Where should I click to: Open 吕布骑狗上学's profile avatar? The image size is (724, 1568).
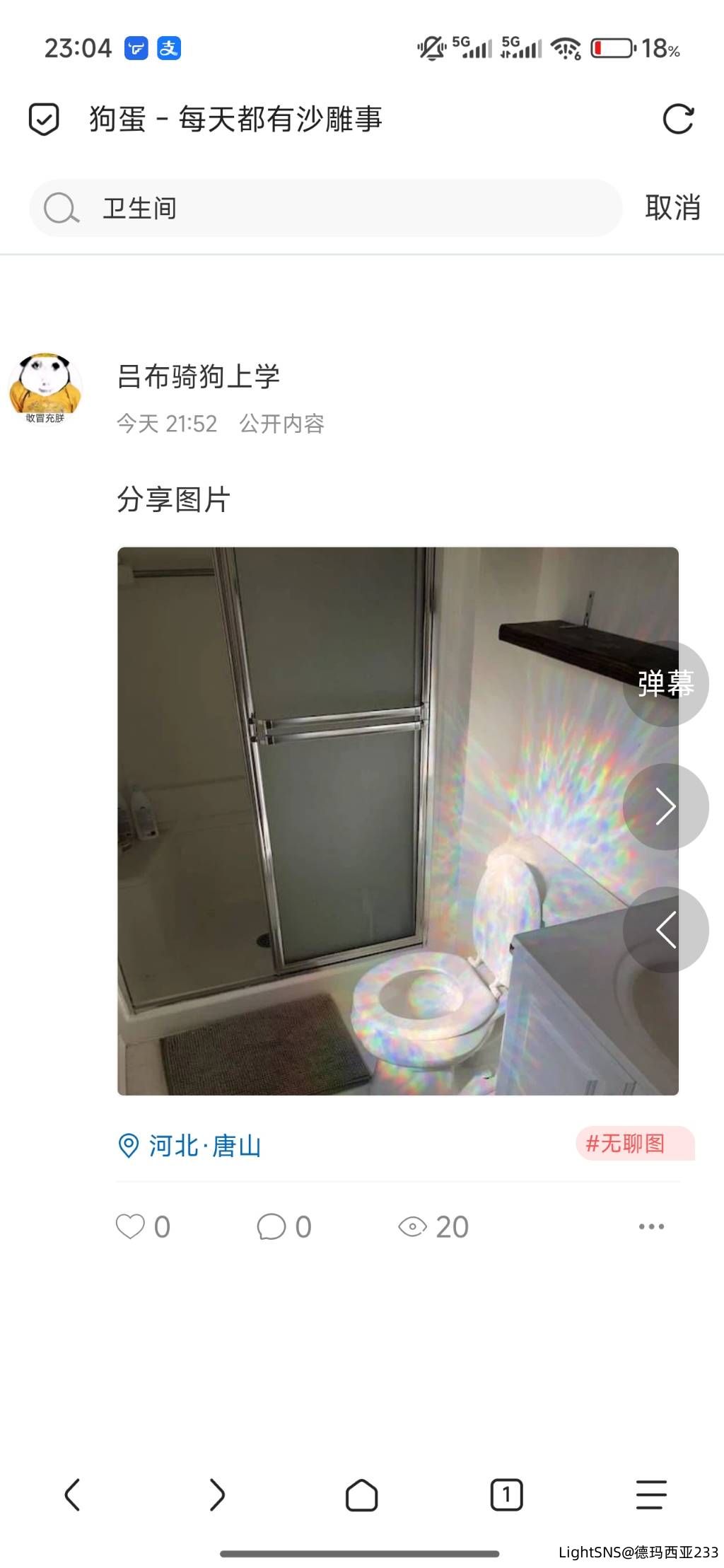pyautogui.click(x=45, y=388)
